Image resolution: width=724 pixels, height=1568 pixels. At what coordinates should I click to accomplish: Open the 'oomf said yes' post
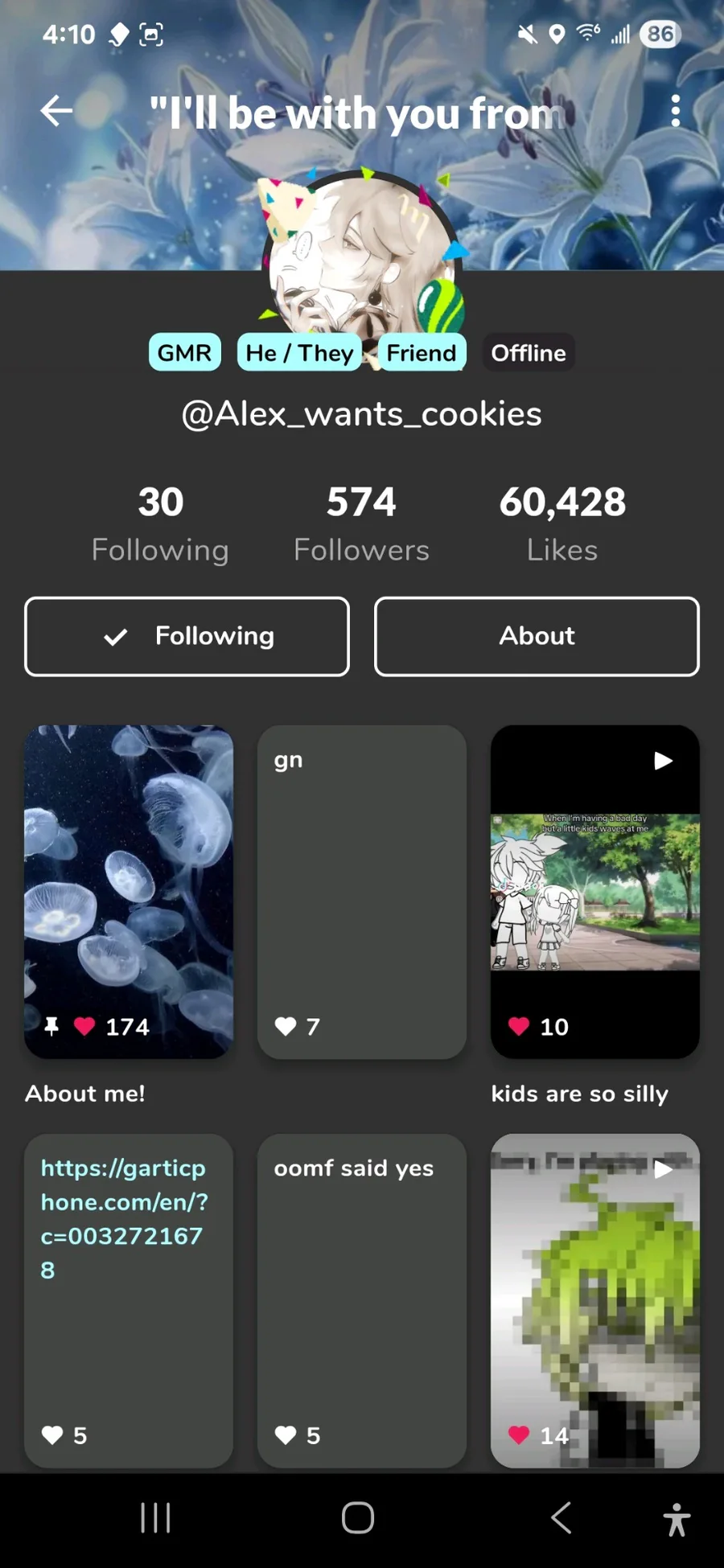(x=362, y=1300)
